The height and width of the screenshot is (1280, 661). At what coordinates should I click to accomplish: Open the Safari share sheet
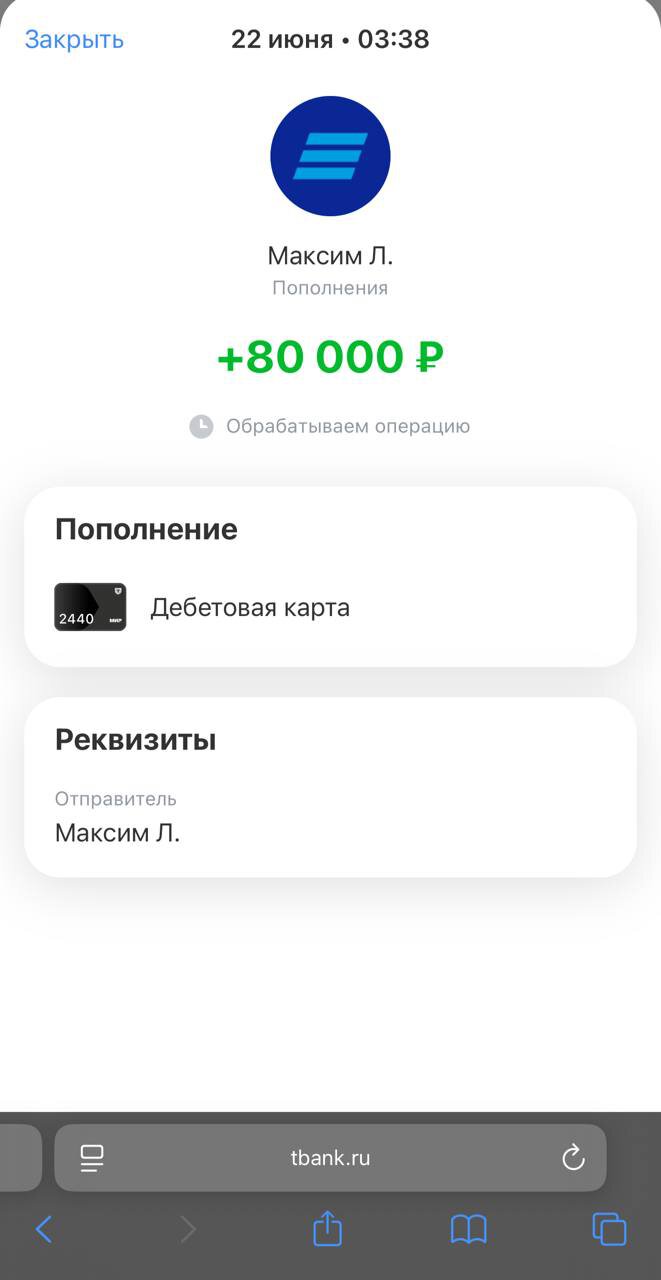[328, 1229]
